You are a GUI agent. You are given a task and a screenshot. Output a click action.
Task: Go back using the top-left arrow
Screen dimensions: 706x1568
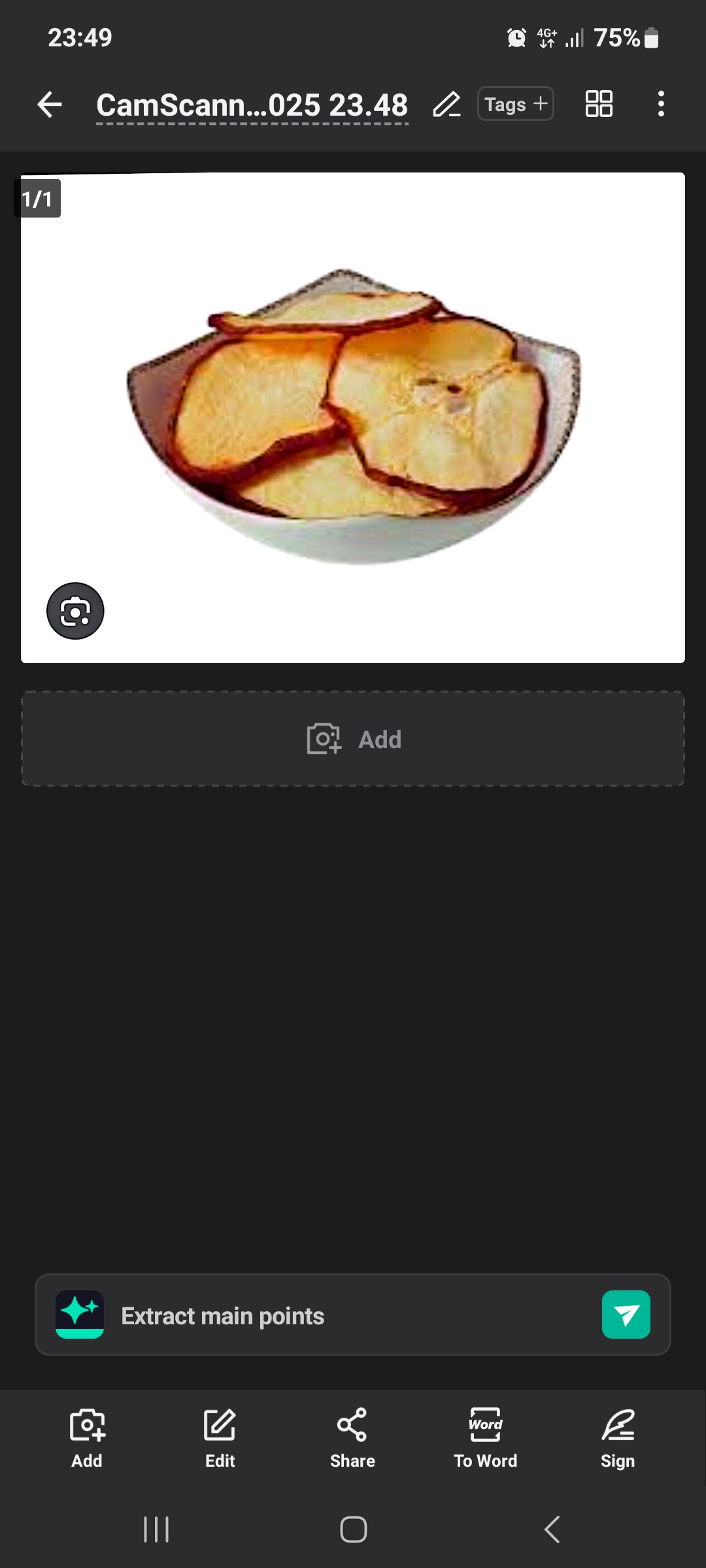click(50, 105)
